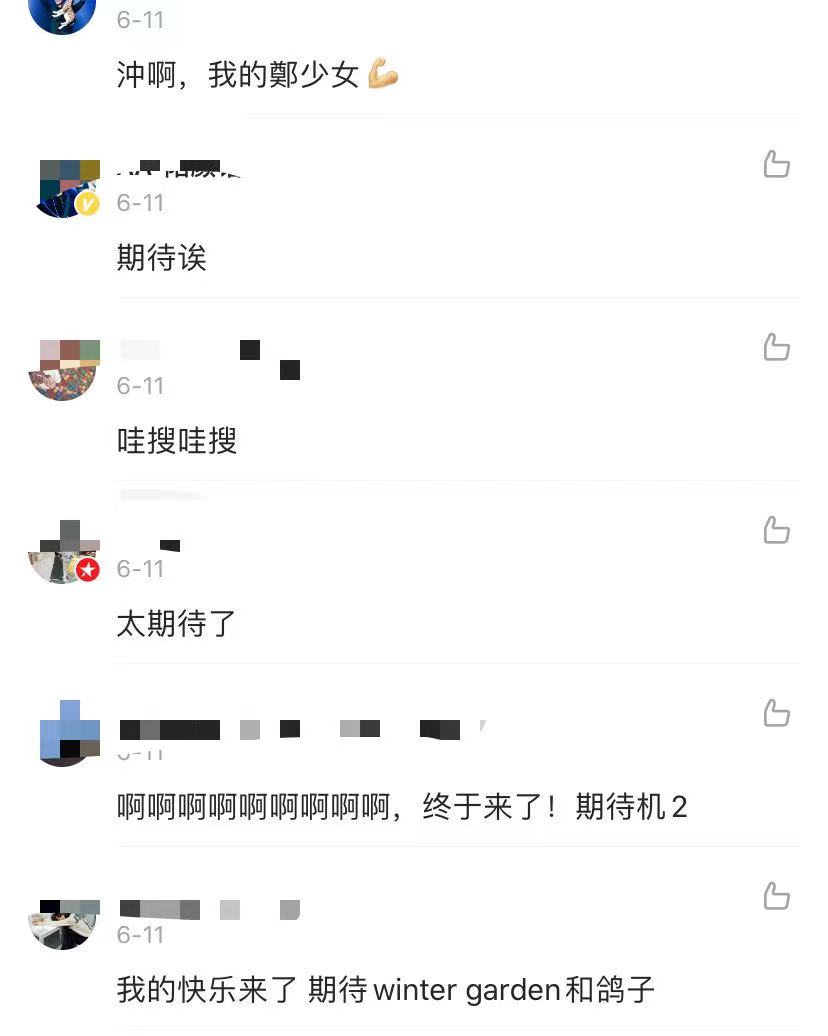This screenshot has width=828, height=1036.
Task: Click the username of the verified commenter
Action: [180, 169]
